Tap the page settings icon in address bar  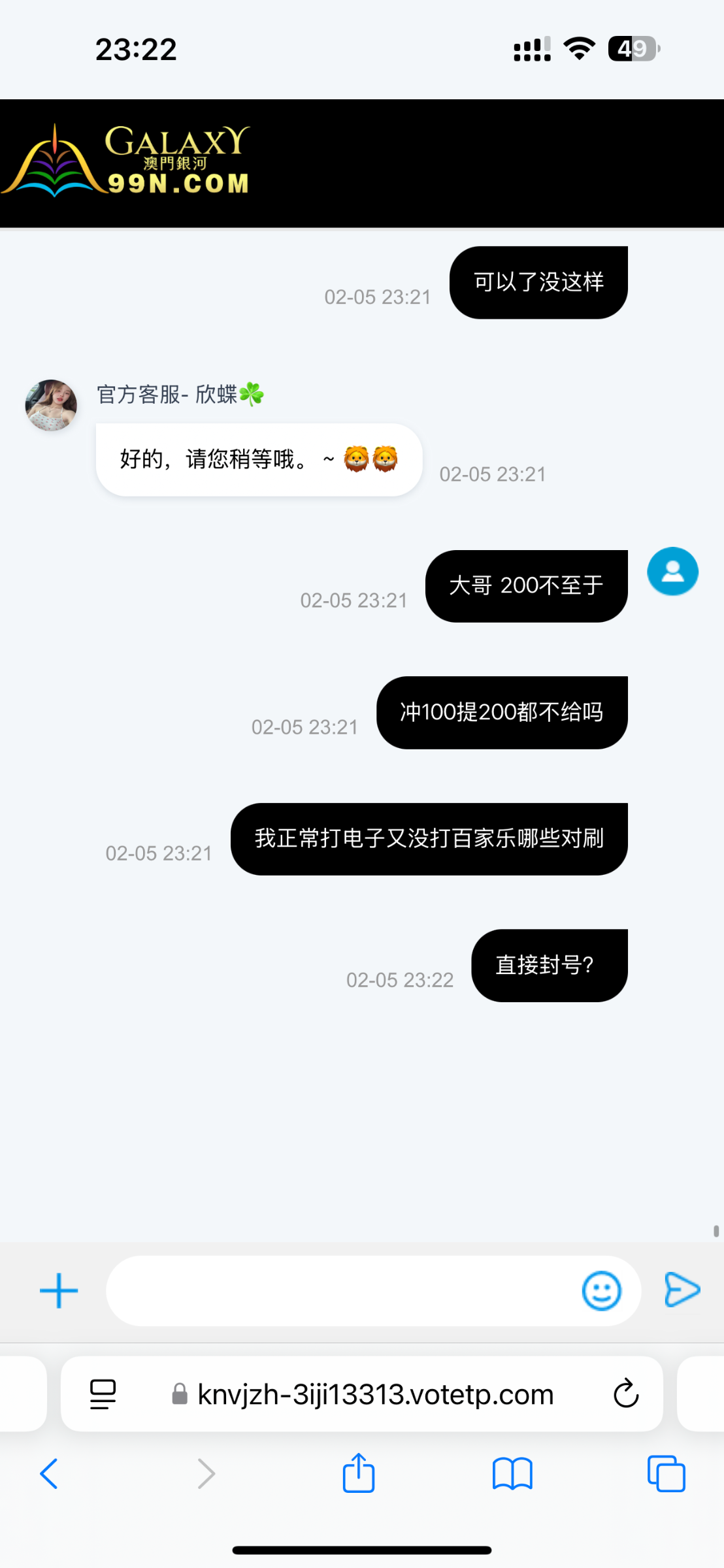103,1394
